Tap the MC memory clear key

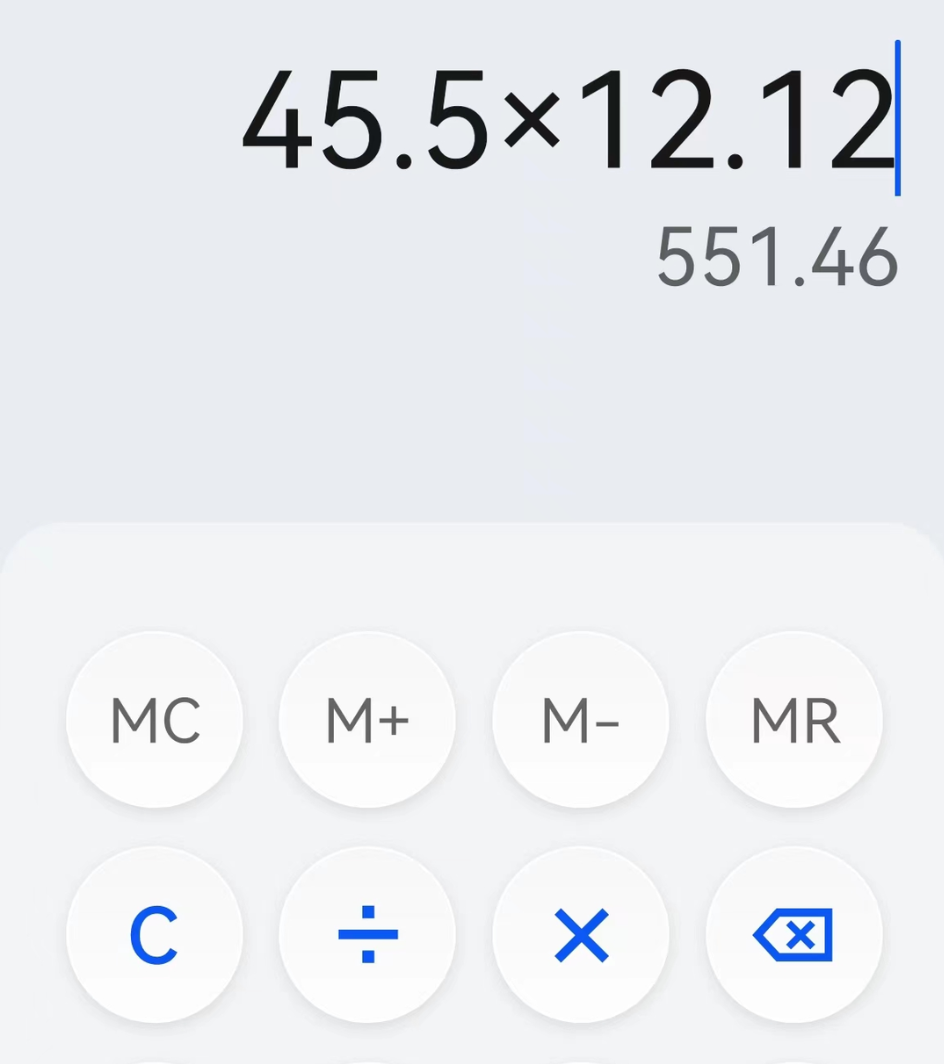[x=154, y=719]
